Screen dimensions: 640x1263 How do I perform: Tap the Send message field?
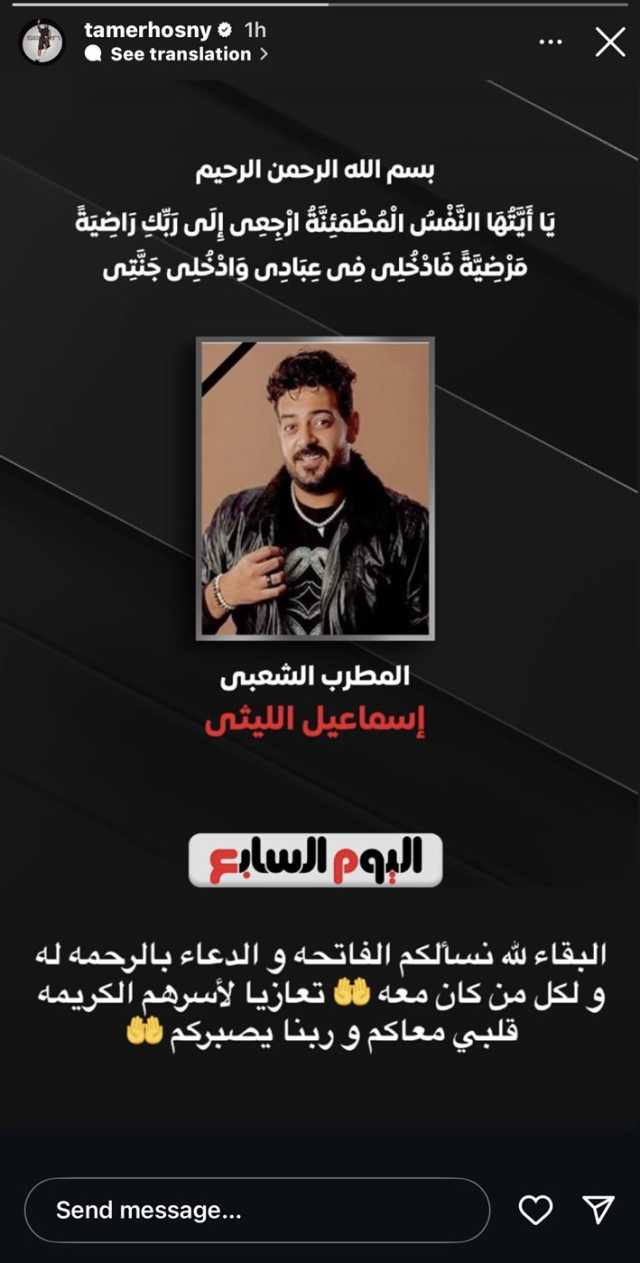tap(257, 1210)
